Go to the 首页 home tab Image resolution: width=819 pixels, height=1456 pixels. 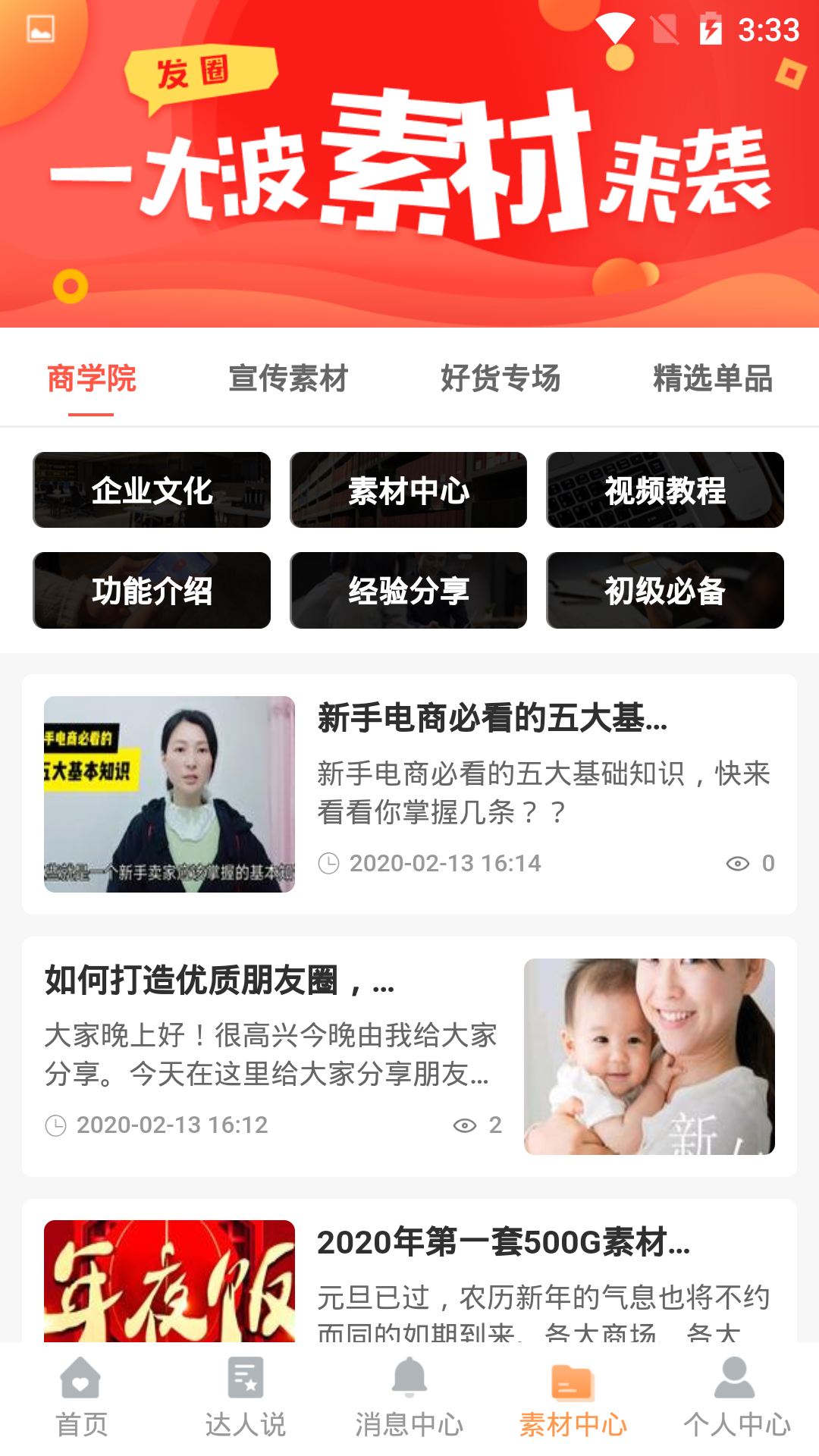point(81,1398)
